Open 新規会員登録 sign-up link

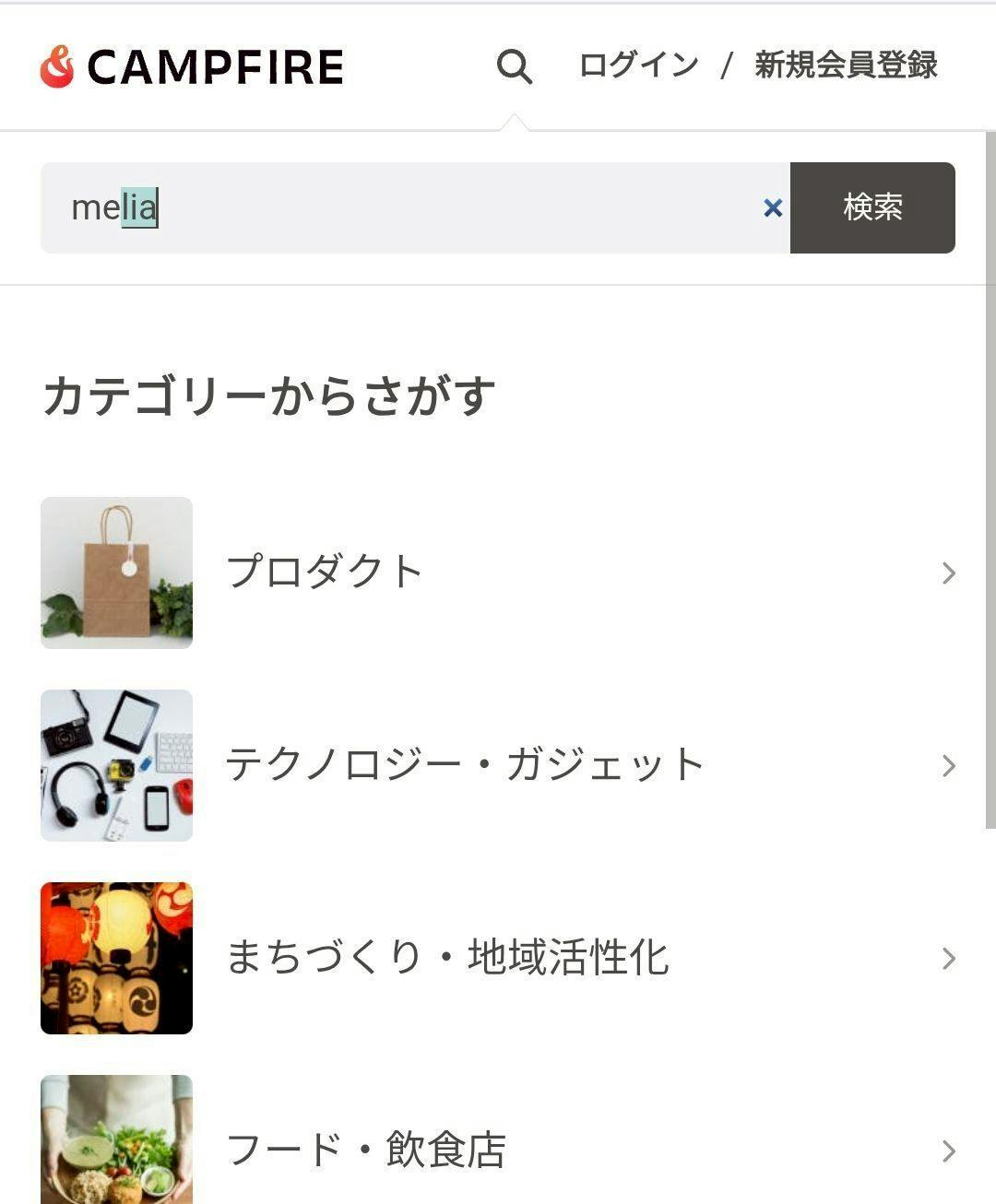coord(845,65)
